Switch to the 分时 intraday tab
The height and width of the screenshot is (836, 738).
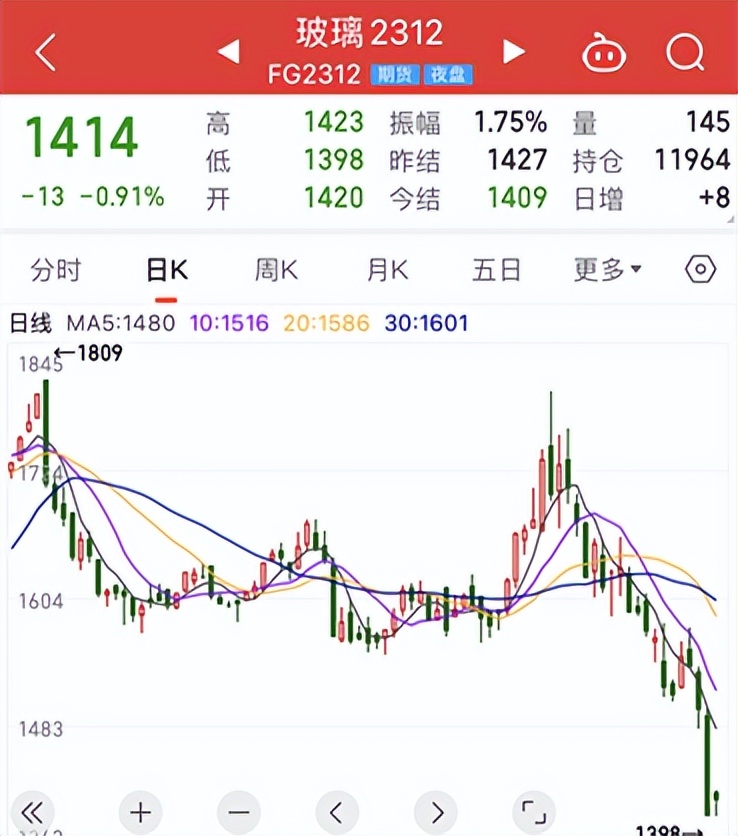pyautogui.click(x=57, y=269)
